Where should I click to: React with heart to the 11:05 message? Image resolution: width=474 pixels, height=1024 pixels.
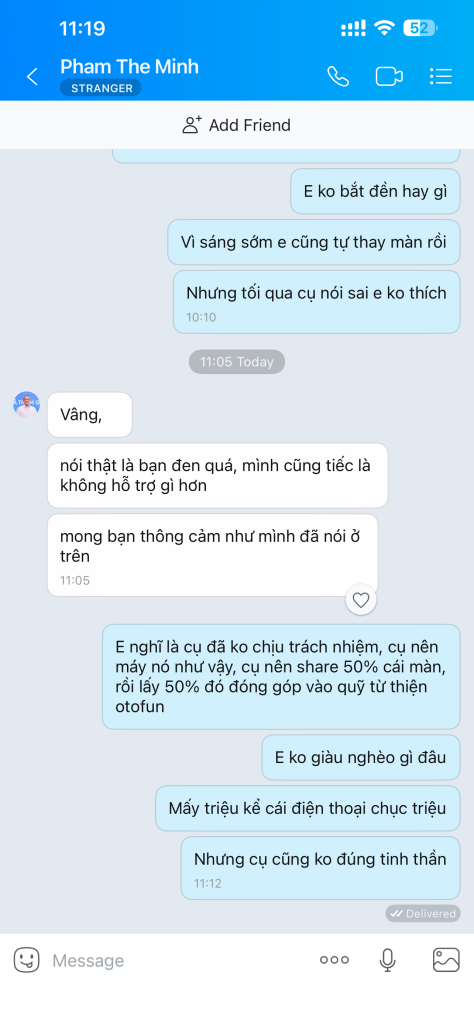[x=361, y=600]
